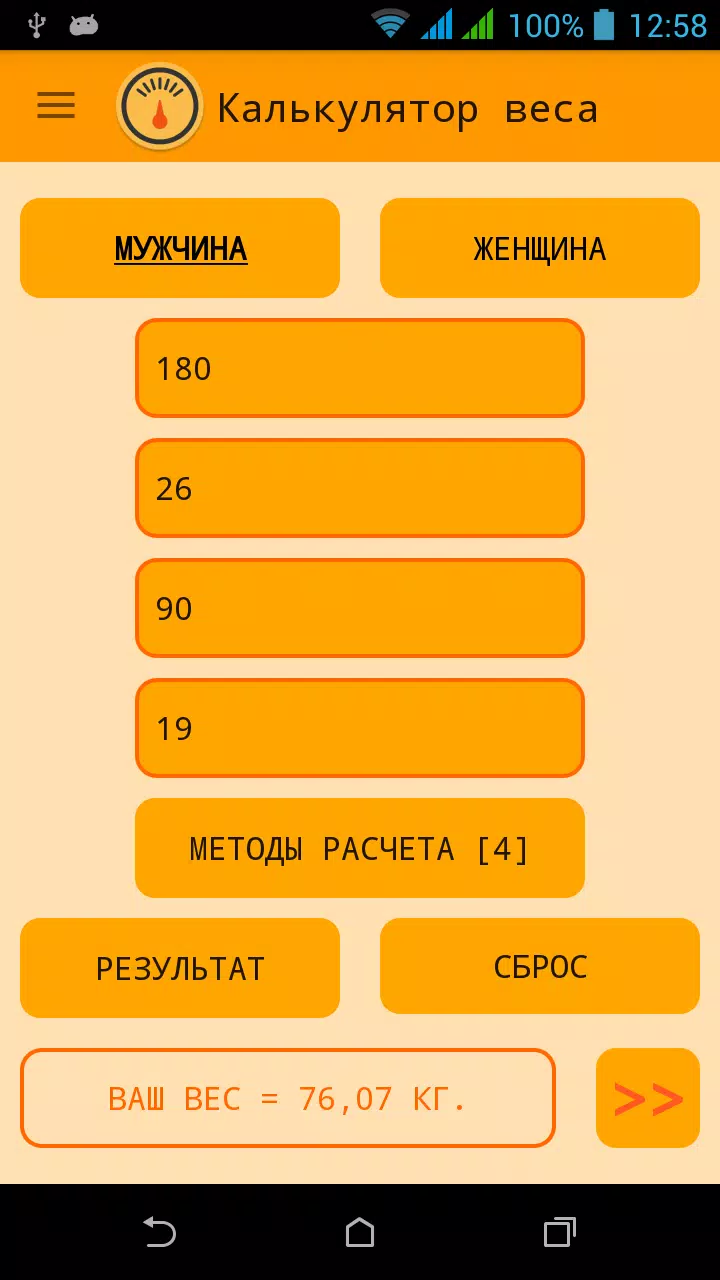Edit the field showing 90
The image size is (720, 1280).
[x=360, y=608]
